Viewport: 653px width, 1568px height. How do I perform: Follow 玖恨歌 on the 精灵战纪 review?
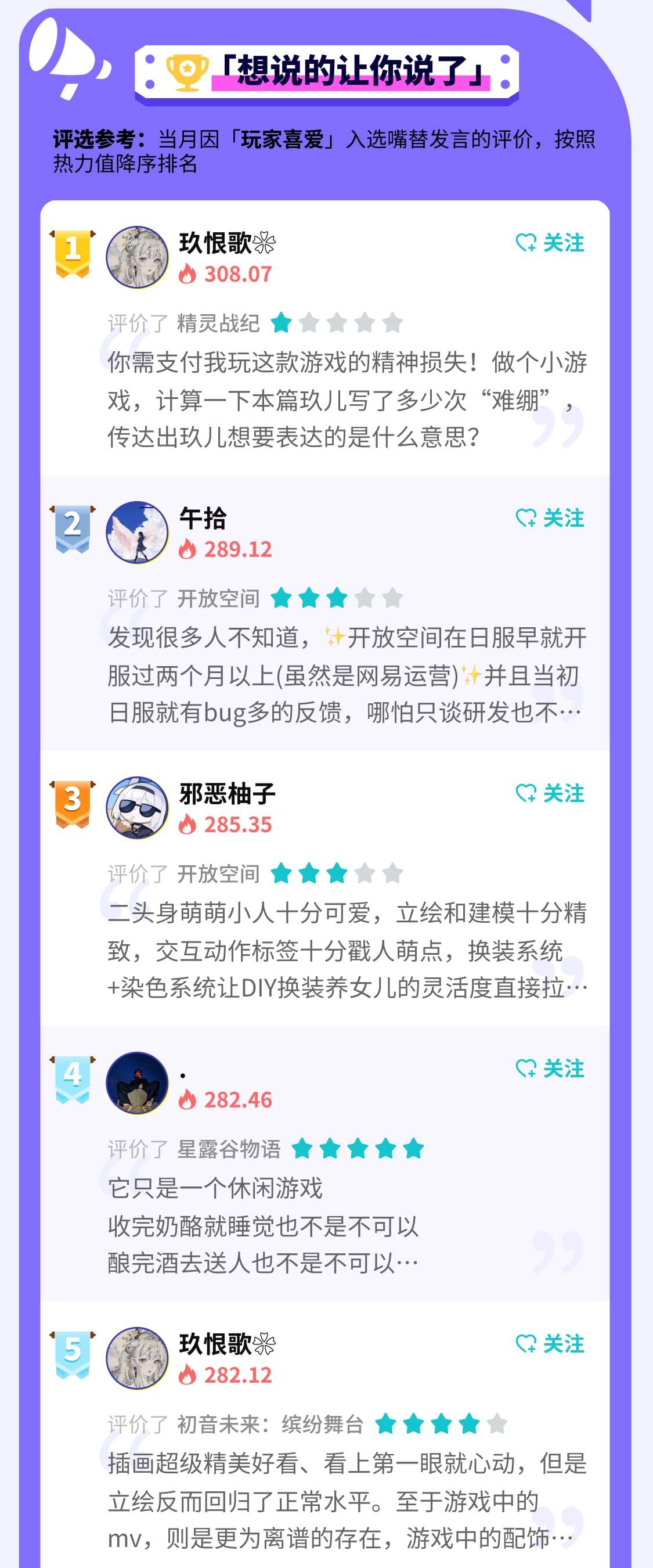(550, 243)
